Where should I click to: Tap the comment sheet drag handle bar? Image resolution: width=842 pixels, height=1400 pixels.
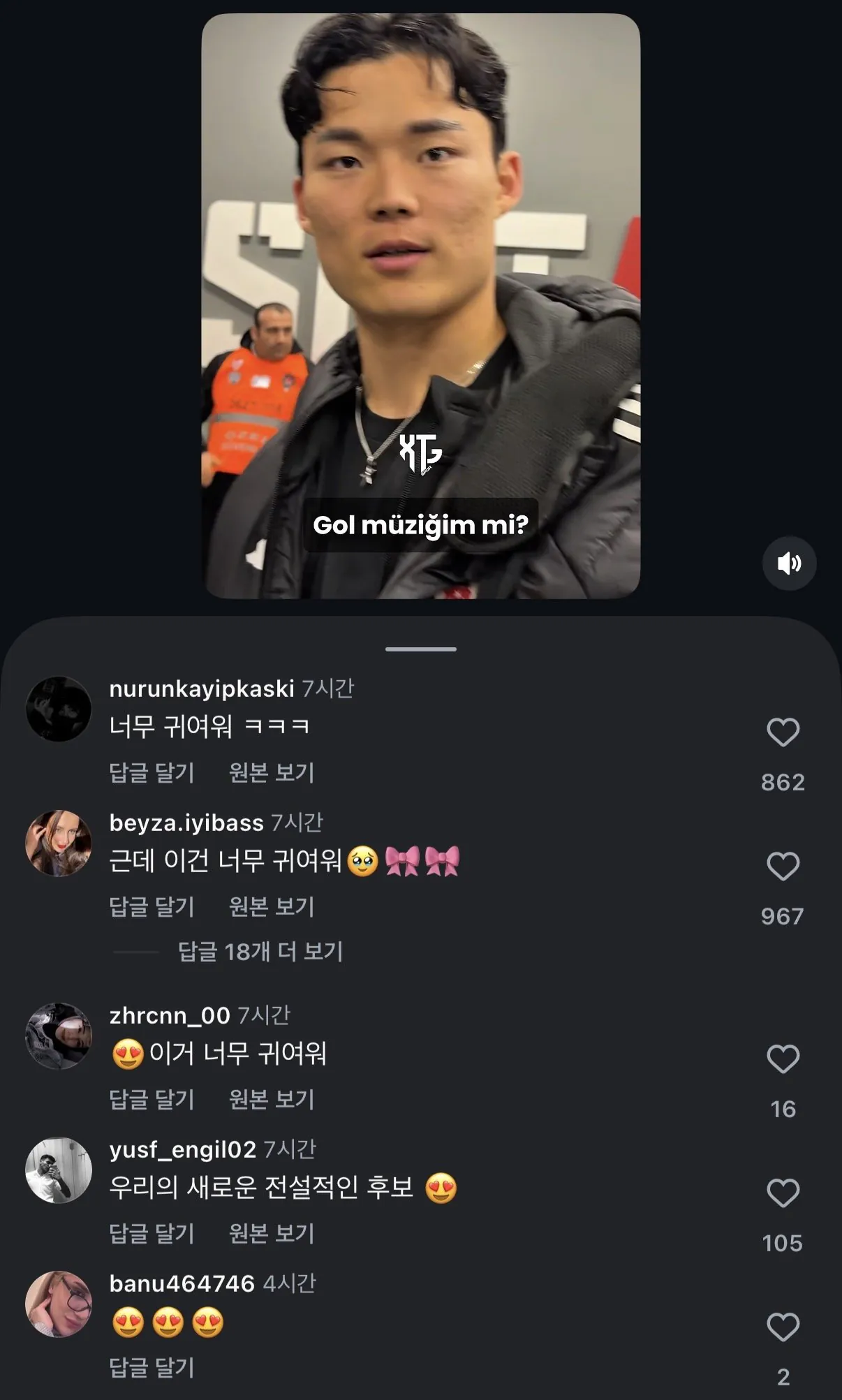tap(421, 649)
